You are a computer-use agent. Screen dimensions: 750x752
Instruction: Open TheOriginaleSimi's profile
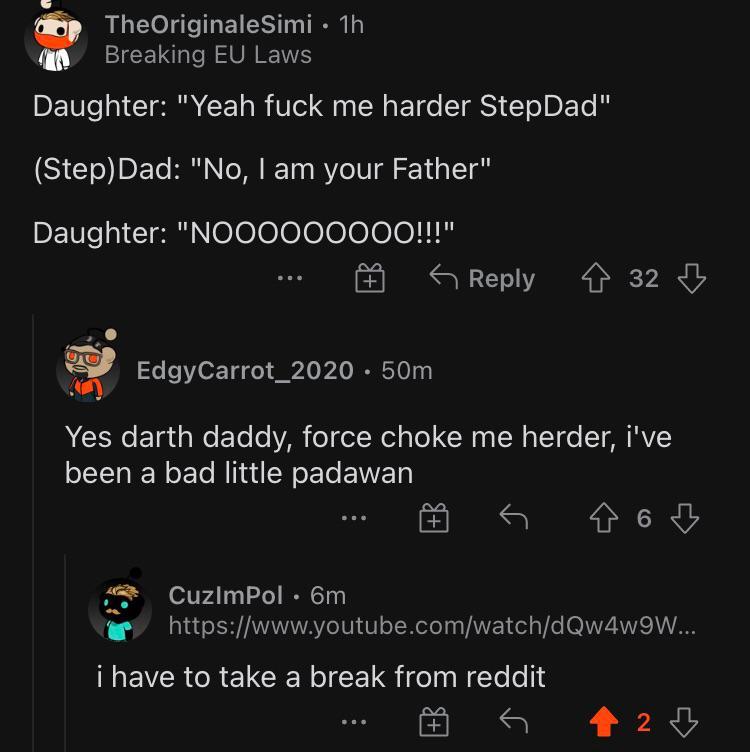208,24
